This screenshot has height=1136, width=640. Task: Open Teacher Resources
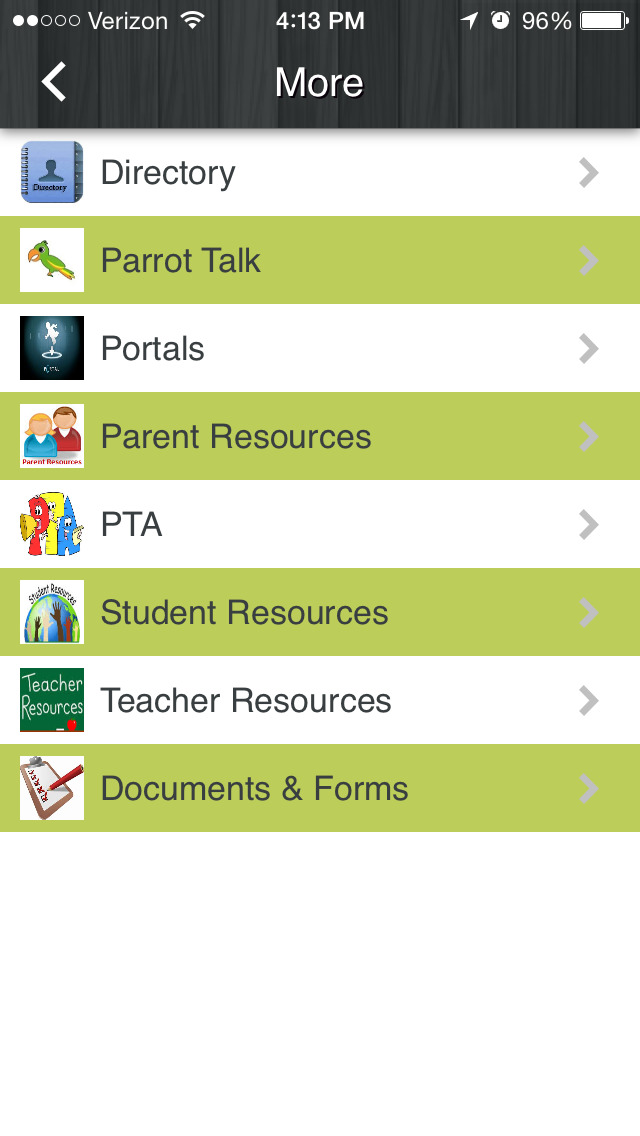coord(320,701)
